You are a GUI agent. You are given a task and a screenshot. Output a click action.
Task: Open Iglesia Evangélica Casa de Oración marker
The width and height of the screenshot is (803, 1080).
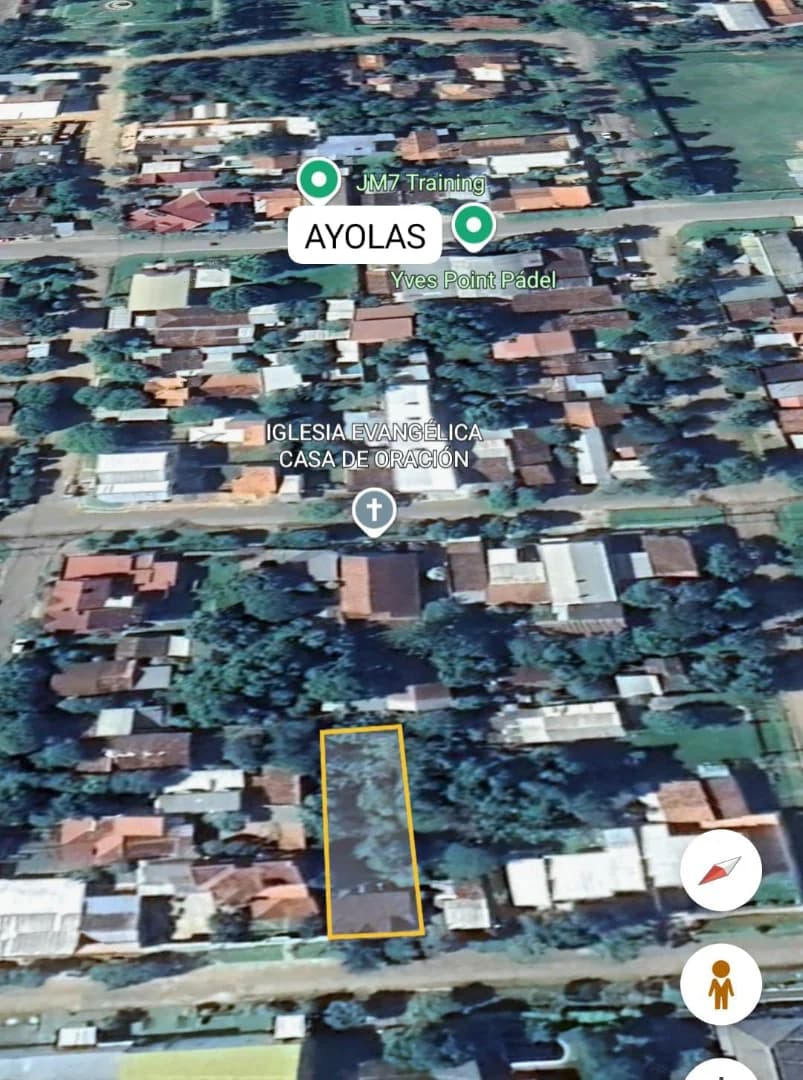(x=374, y=512)
